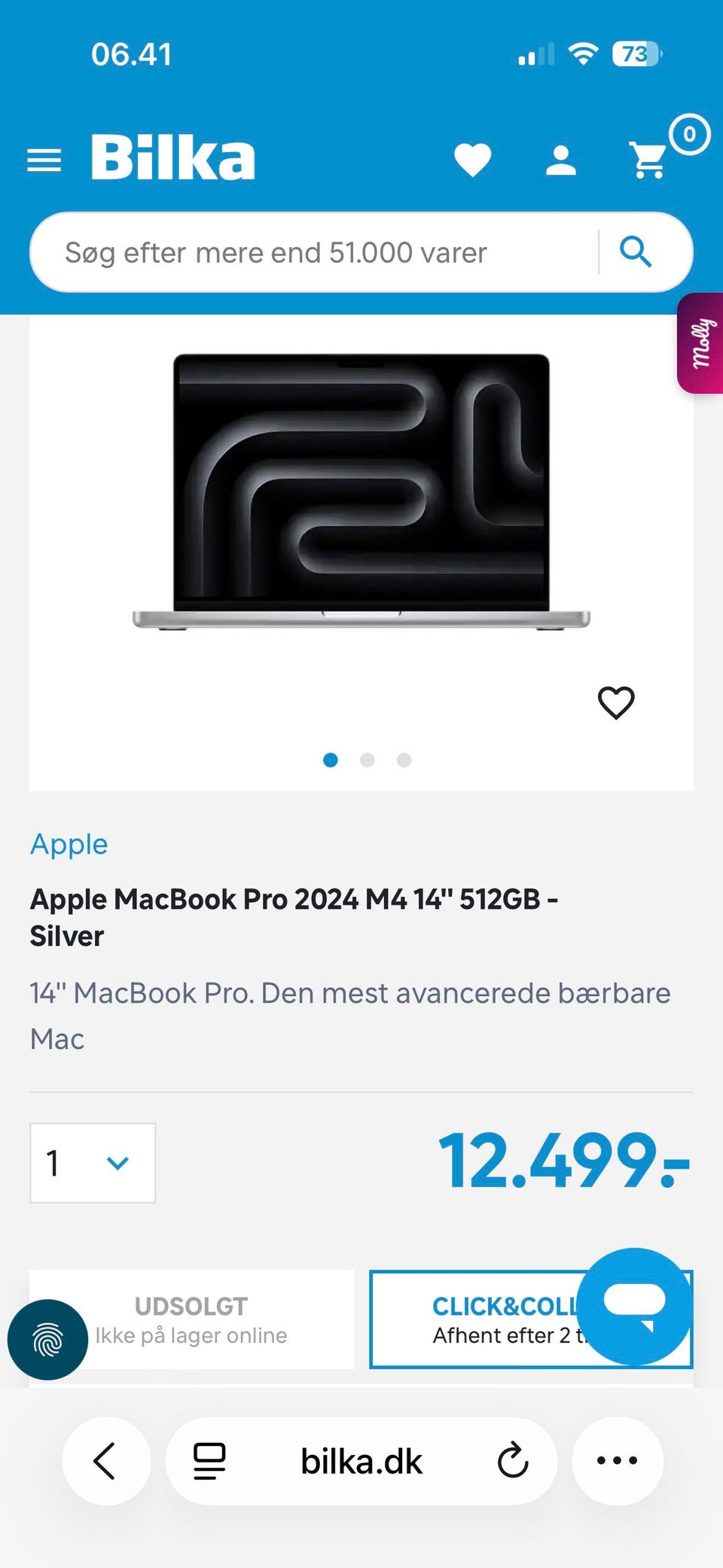
Task: Open favorites heart in the header
Action: [472, 160]
